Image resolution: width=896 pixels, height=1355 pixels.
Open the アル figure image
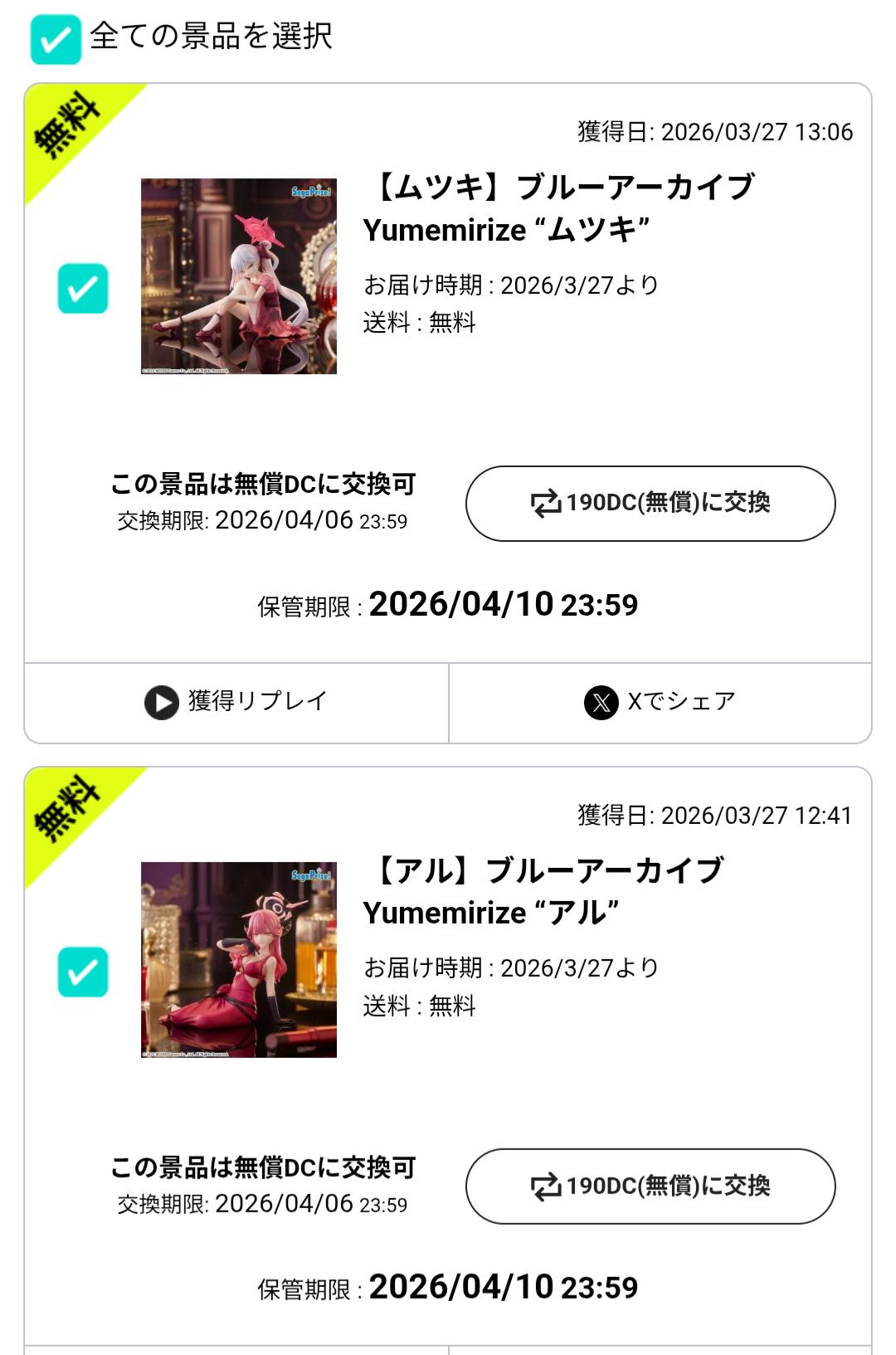pos(239,960)
